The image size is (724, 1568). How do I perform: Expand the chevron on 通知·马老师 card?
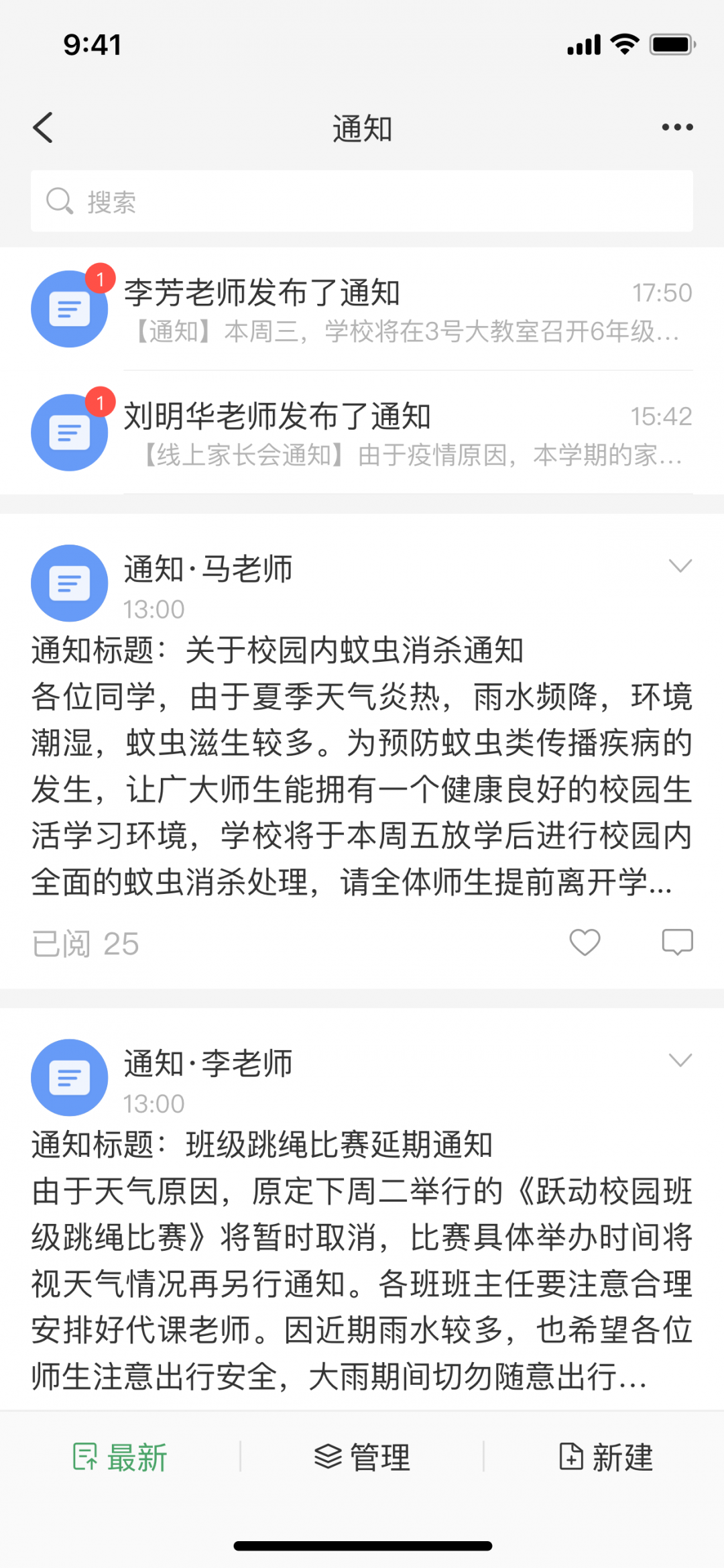coord(680,566)
